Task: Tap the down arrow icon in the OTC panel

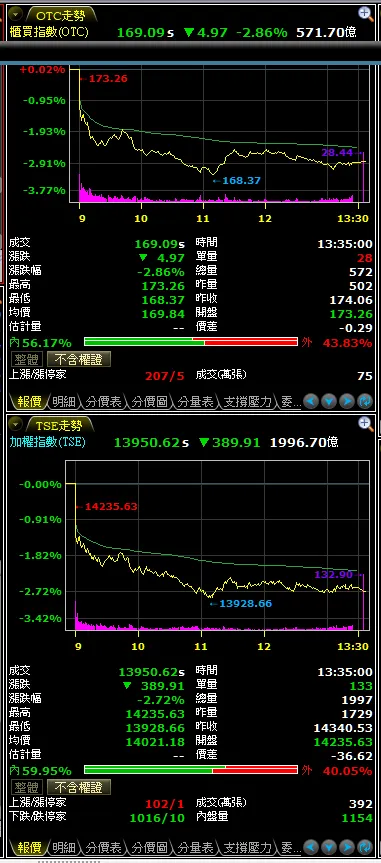Action: [329, 401]
